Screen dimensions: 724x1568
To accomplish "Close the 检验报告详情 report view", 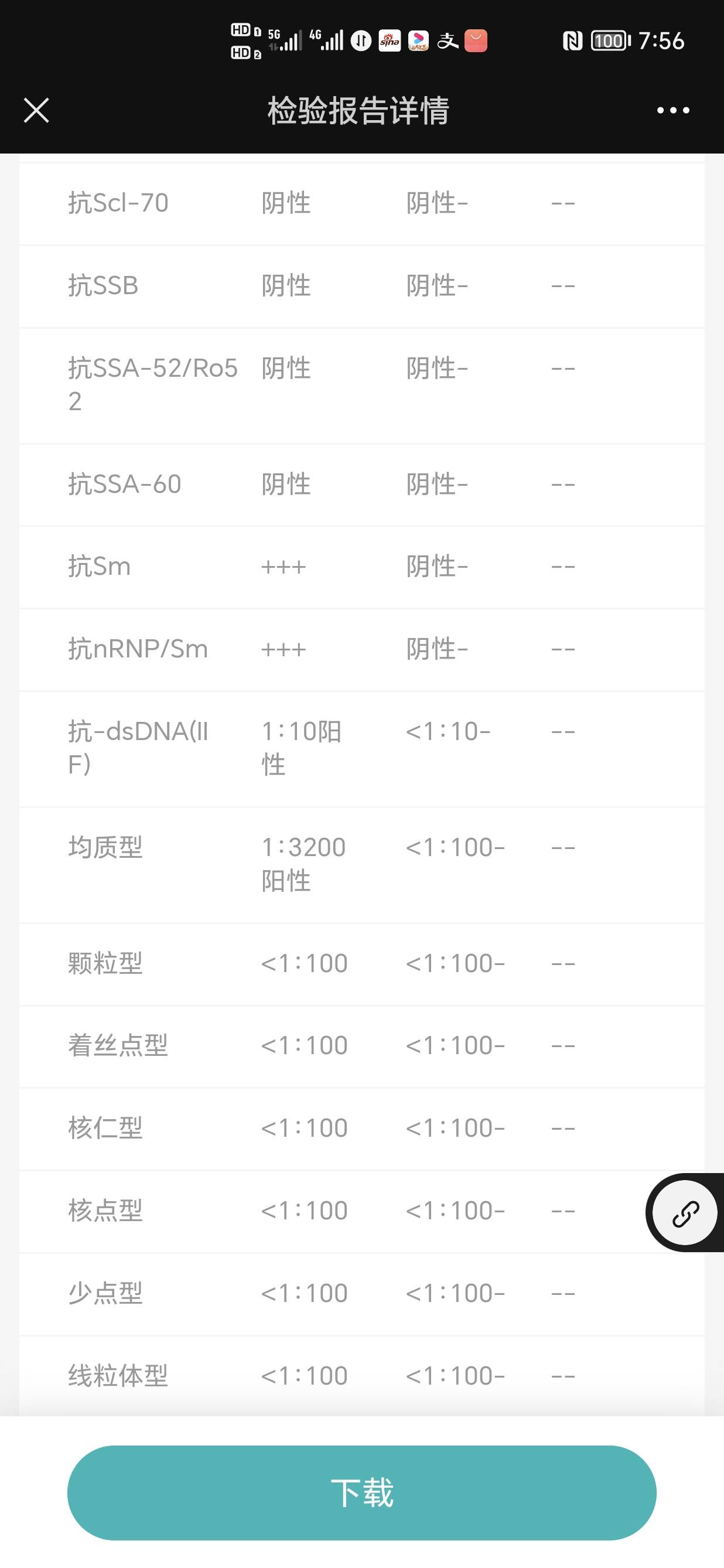I will (36, 110).
